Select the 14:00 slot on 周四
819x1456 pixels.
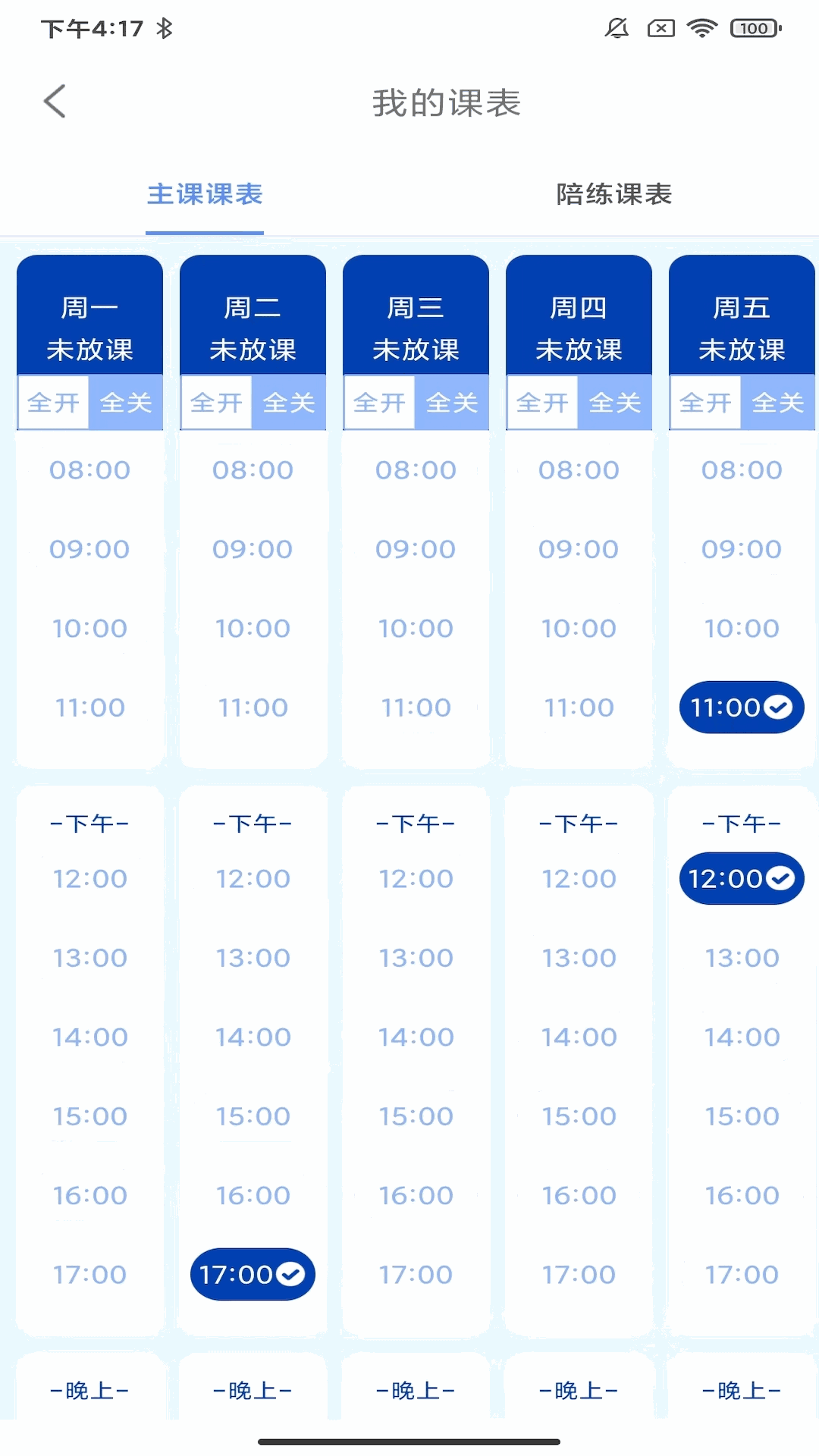click(x=579, y=1037)
